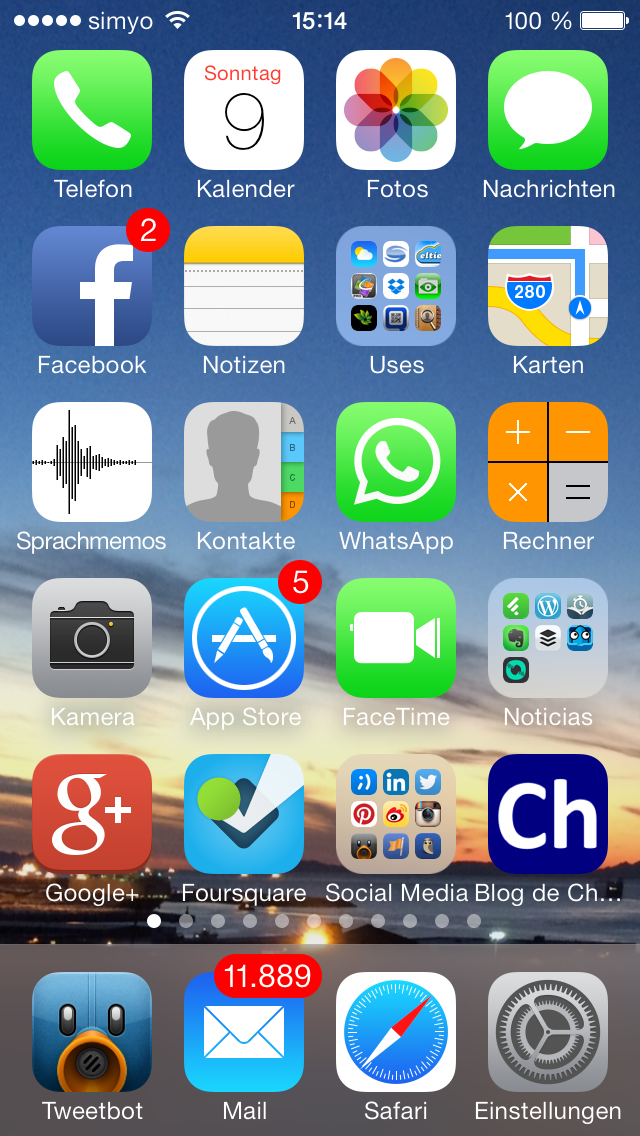
Task: Open the Social Media folder
Action: coord(396,814)
